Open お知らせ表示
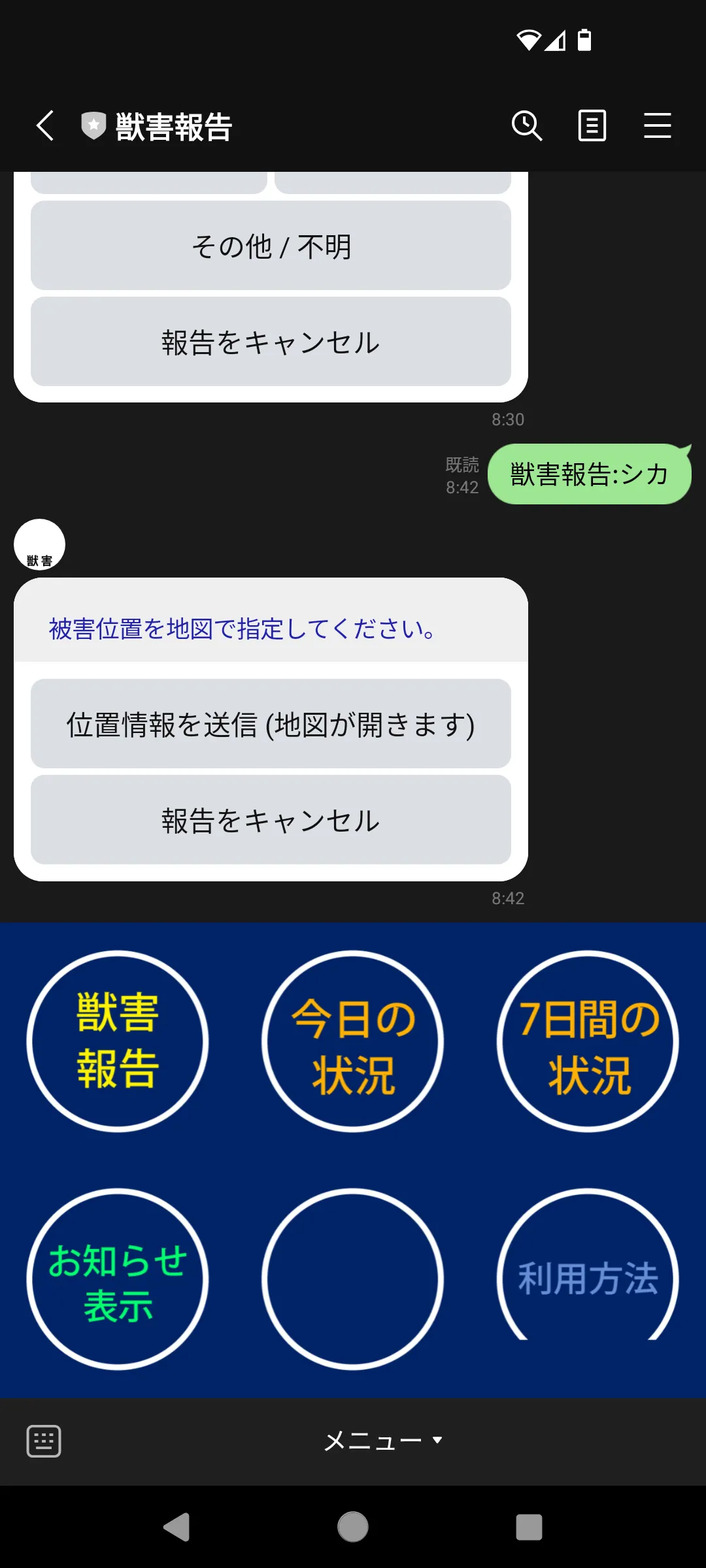 coord(118,1279)
